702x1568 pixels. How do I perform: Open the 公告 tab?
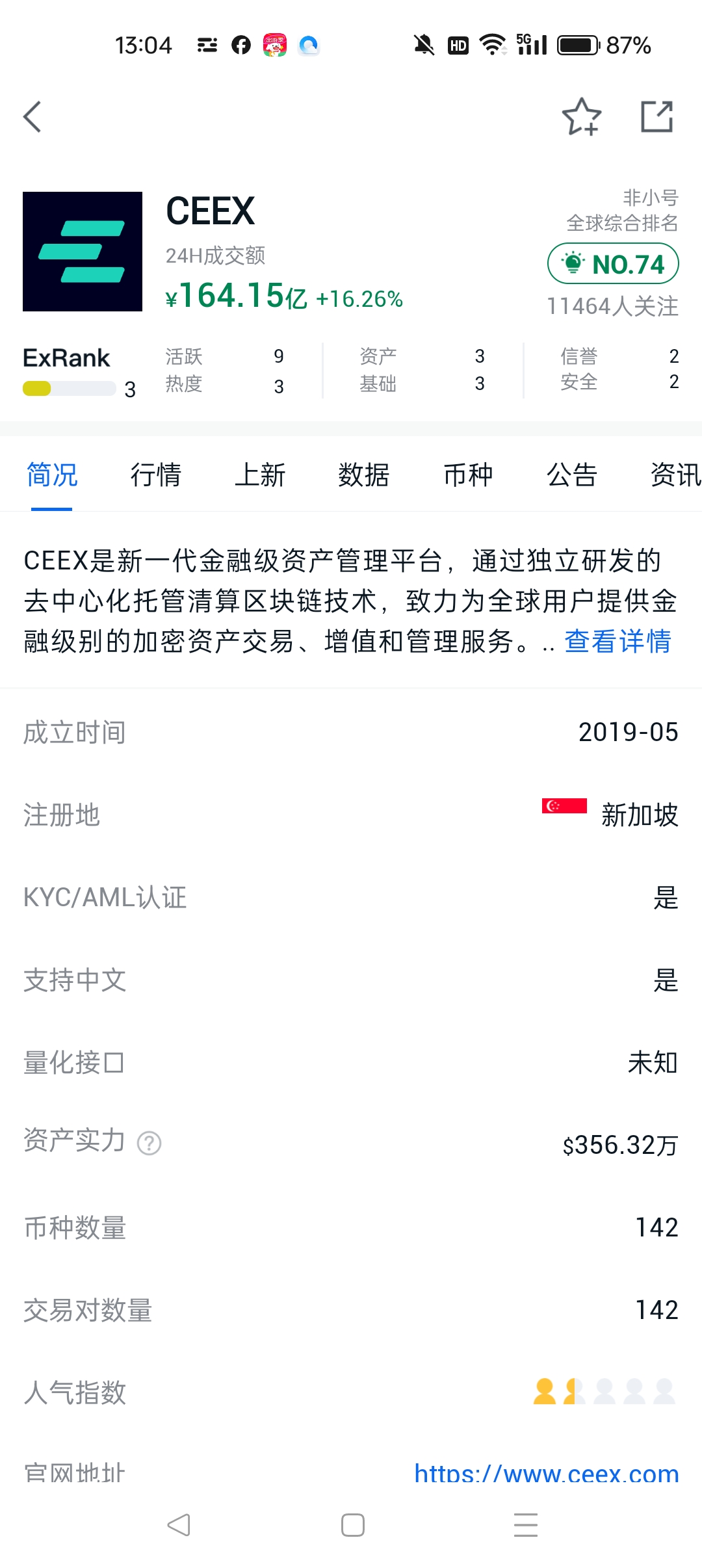(x=572, y=475)
